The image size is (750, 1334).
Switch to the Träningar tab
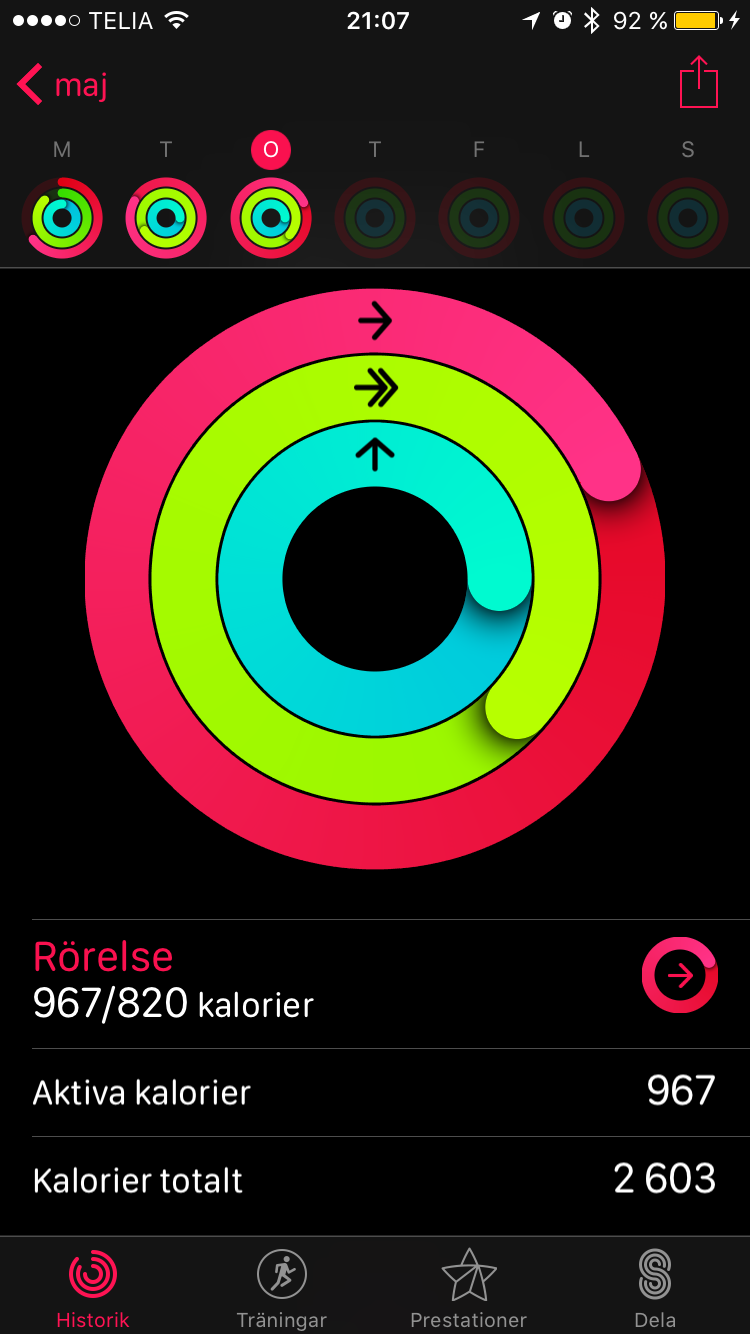281,1288
